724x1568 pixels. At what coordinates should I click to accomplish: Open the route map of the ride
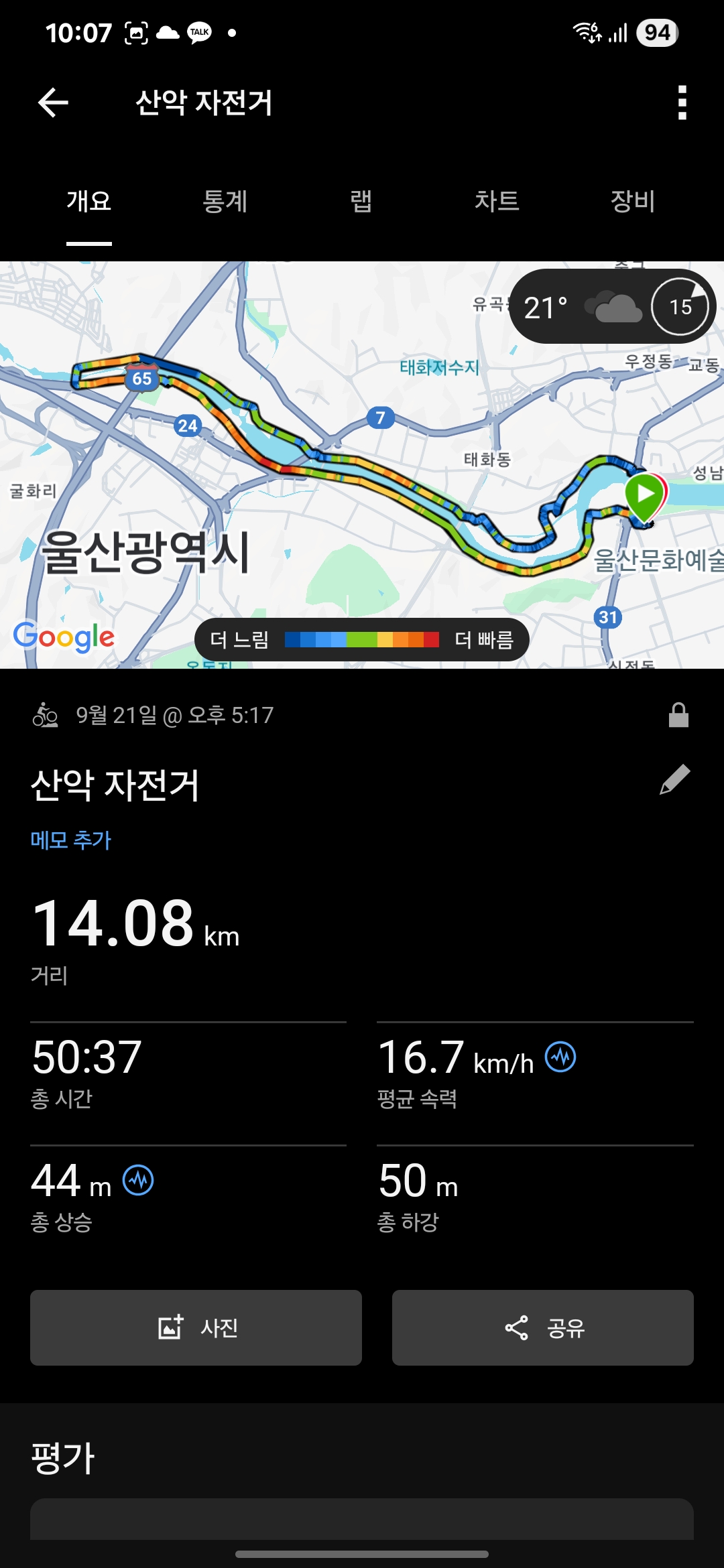(x=362, y=465)
